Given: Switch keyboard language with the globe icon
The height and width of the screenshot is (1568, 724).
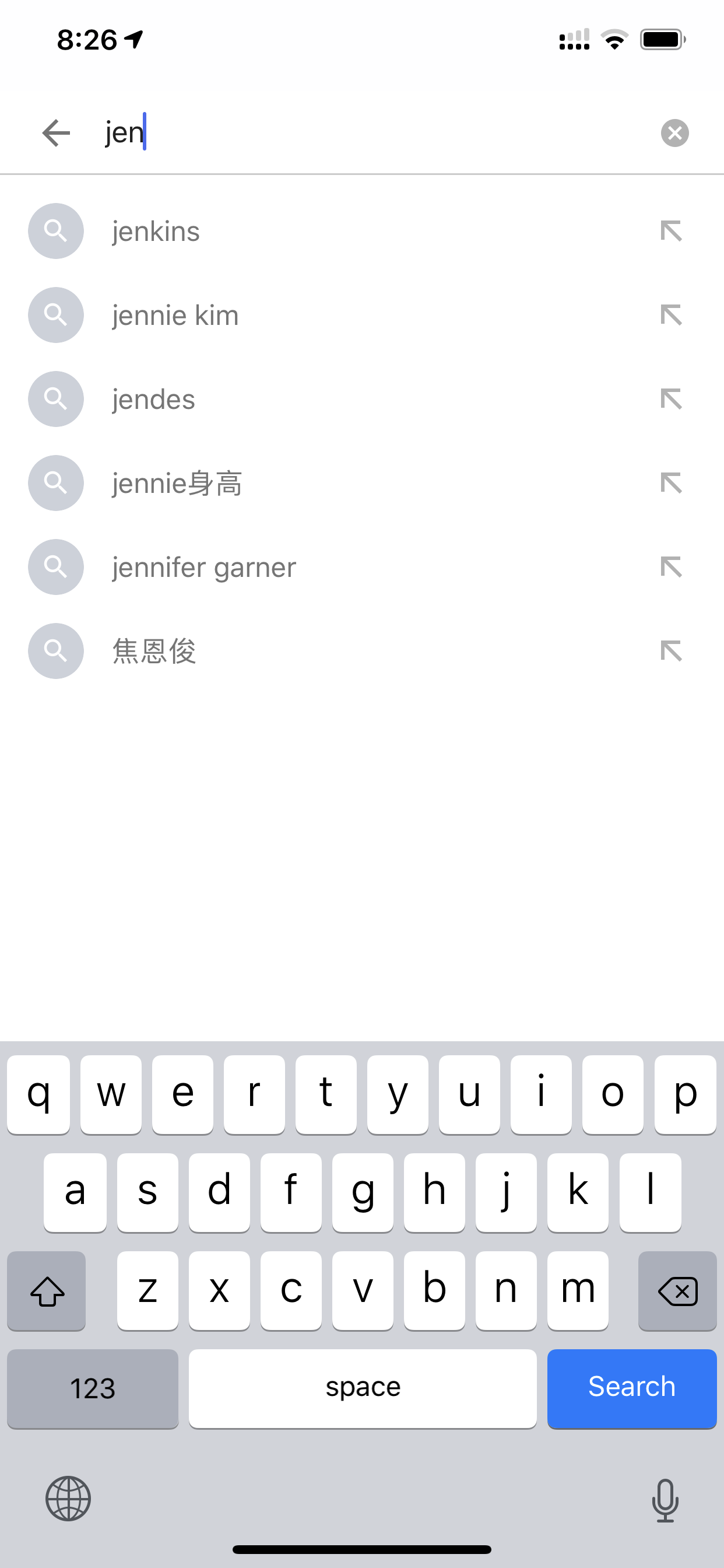Looking at the screenshot, I should (68, 1499).
